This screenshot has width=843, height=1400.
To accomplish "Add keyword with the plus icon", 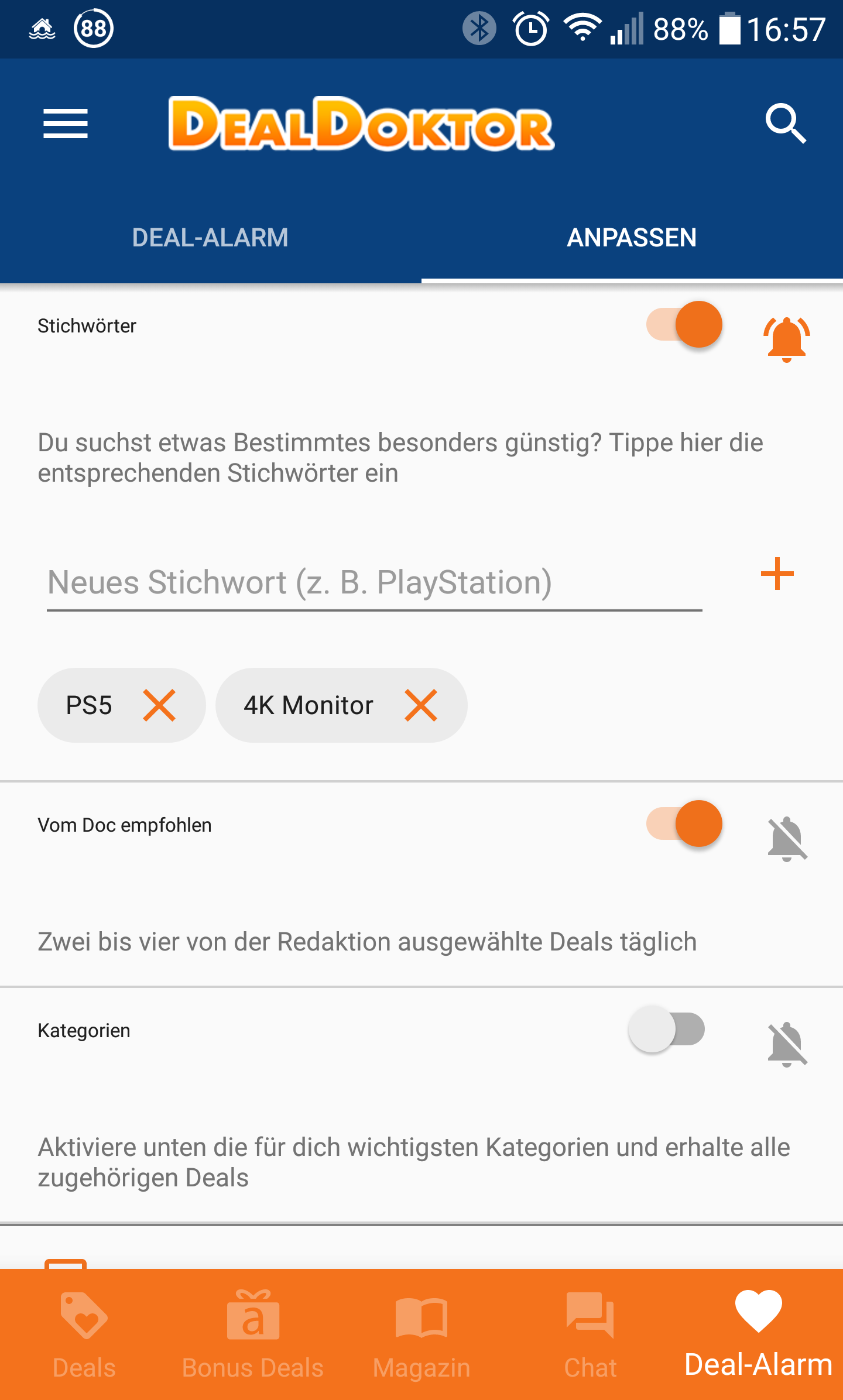I will (777, 574).
